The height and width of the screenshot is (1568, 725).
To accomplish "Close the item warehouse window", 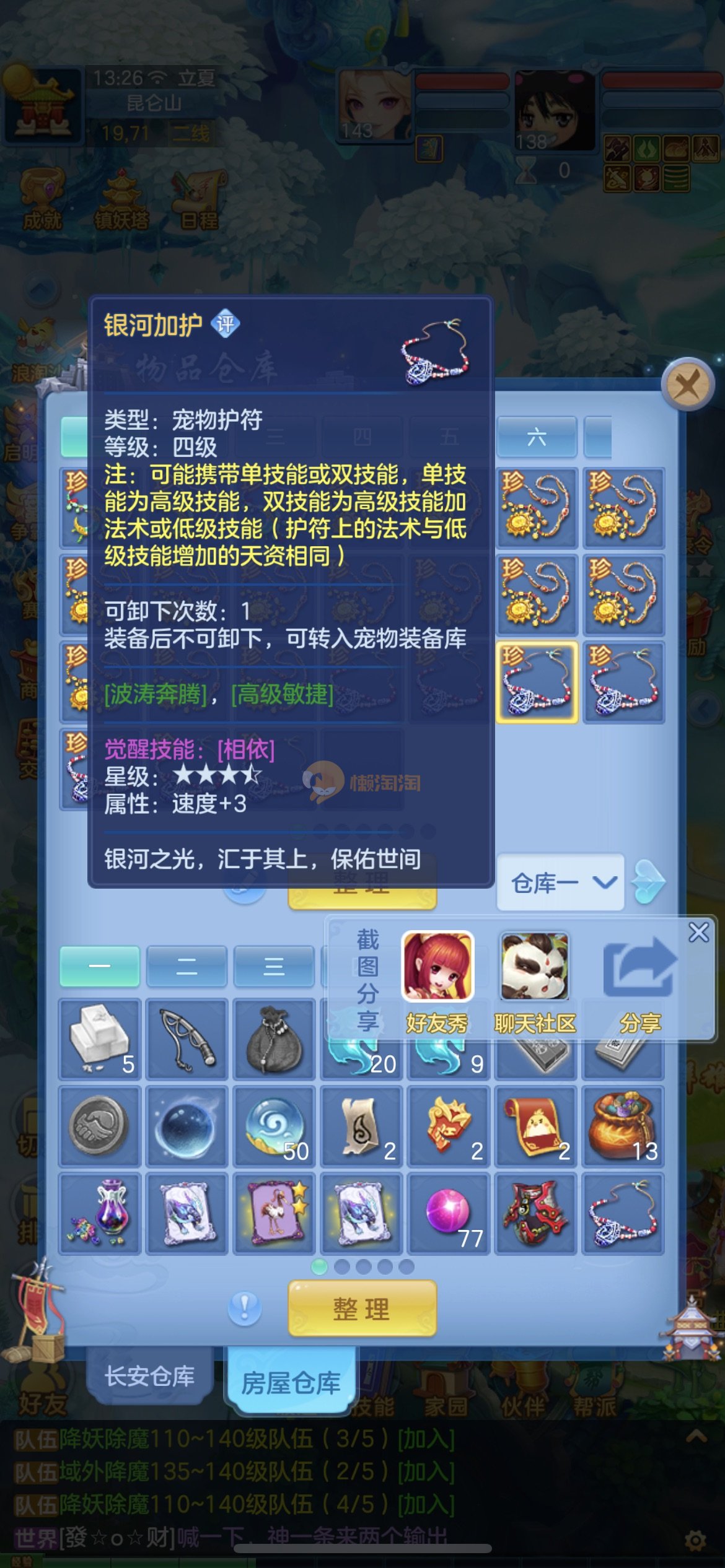I will click(x=687, y=385).
